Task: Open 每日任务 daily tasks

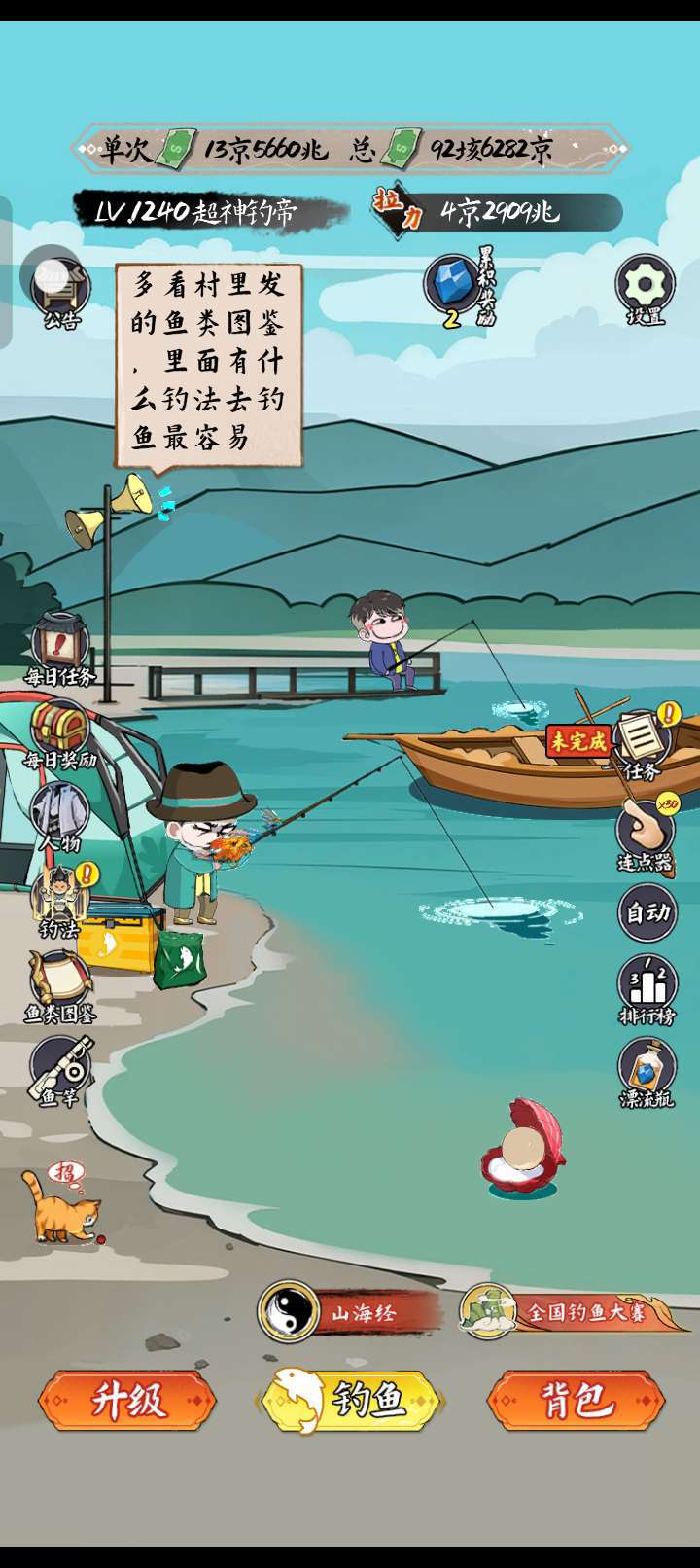Action: (60, 646)
